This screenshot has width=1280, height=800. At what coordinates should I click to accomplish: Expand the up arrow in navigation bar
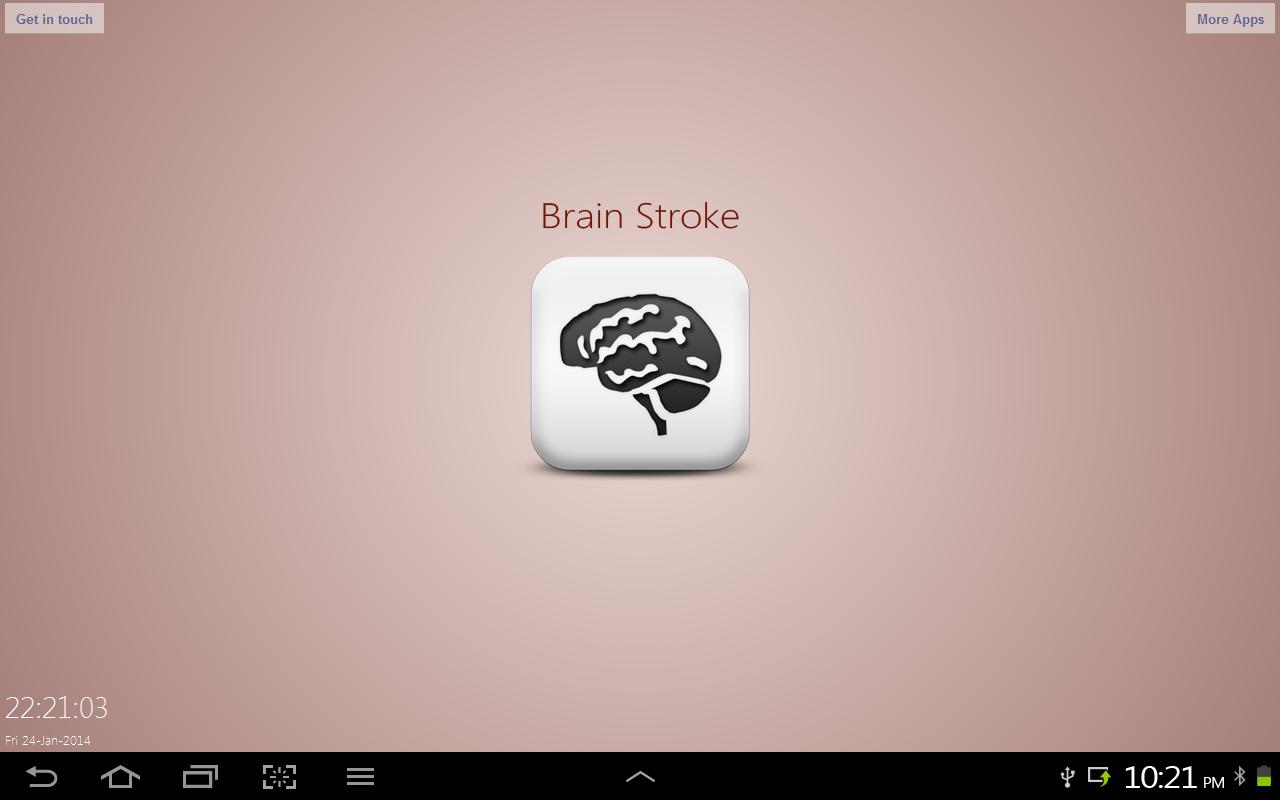[x=640, y=777]
